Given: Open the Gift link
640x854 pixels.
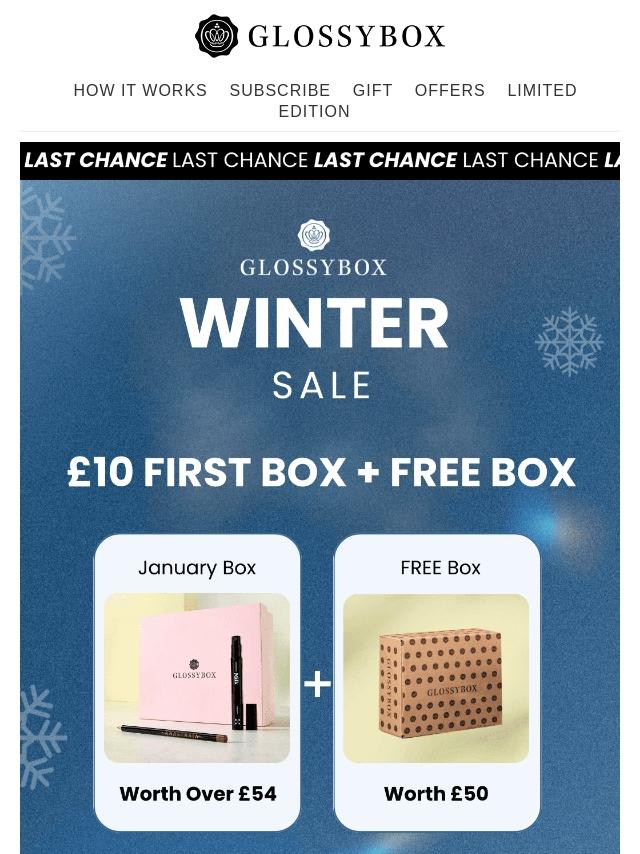Looking at the screenshot, I should point(372,90).
